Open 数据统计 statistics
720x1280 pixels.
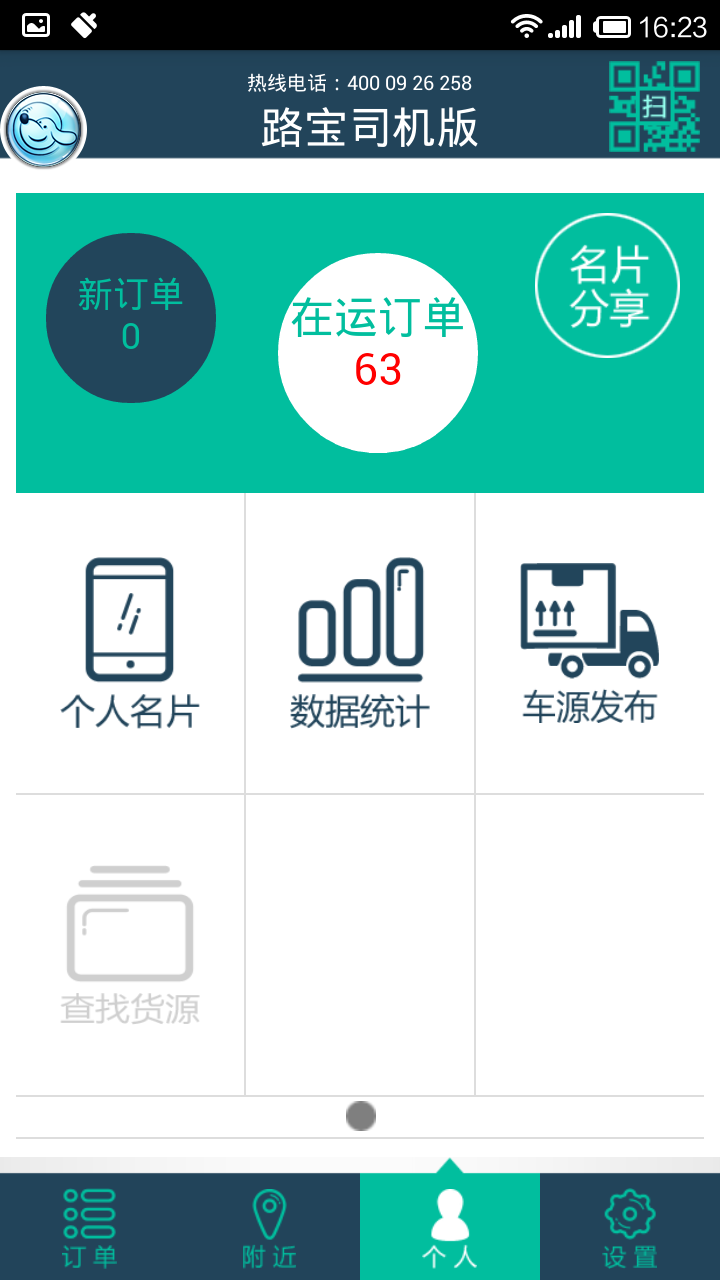click(x=360, y=644)
